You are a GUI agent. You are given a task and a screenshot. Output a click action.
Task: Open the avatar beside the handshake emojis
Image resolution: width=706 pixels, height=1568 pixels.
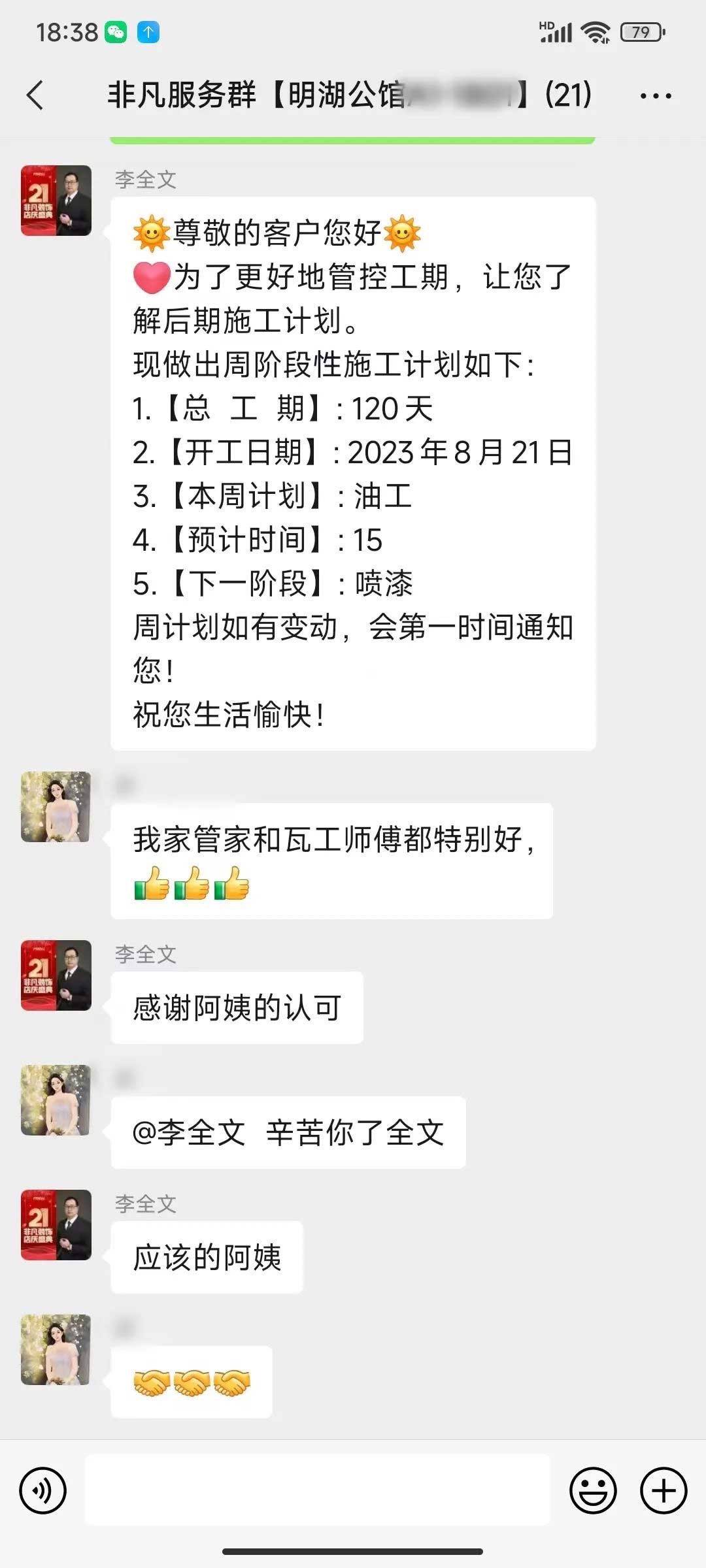(x=56, y=1350)
